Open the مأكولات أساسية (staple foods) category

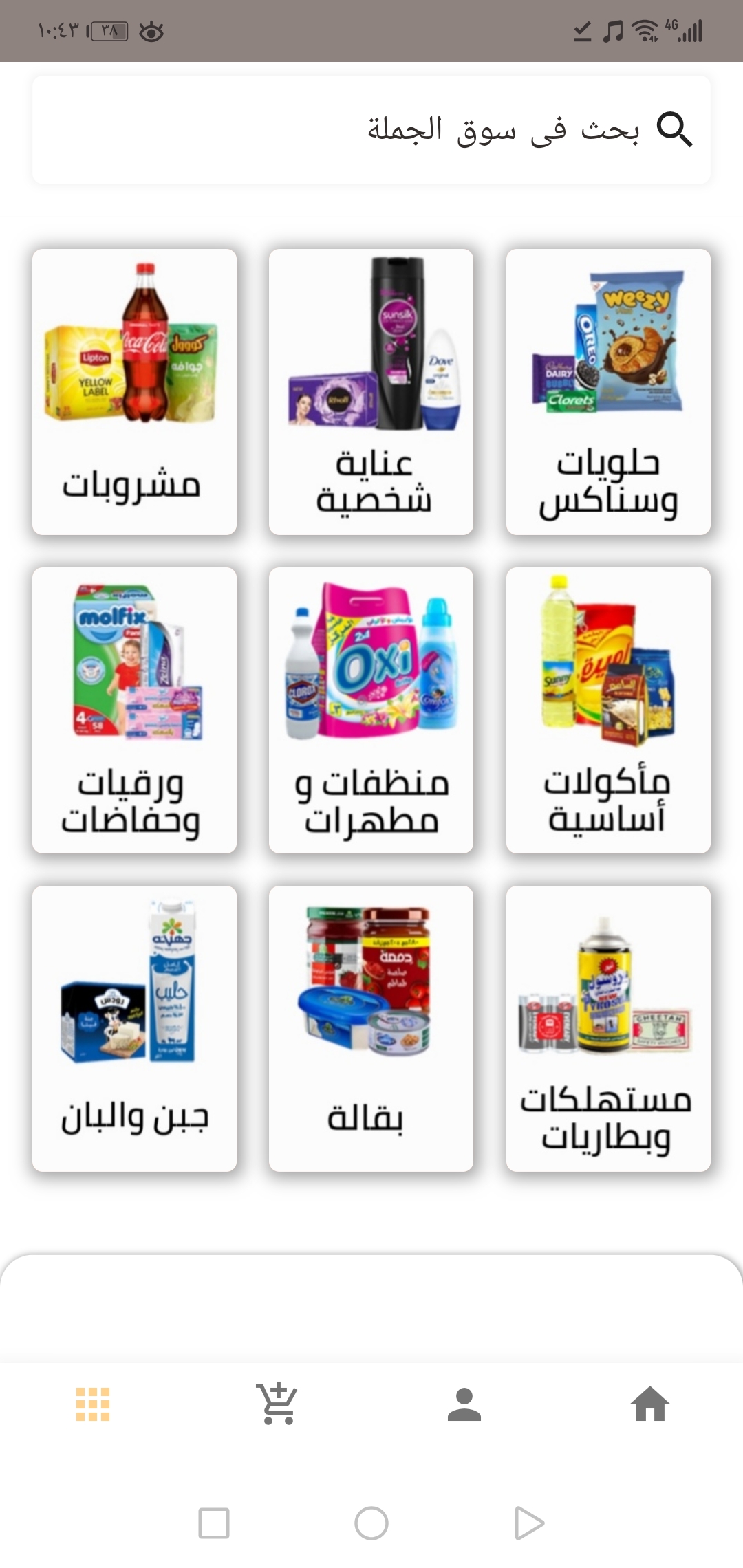[x=608, y=710]
